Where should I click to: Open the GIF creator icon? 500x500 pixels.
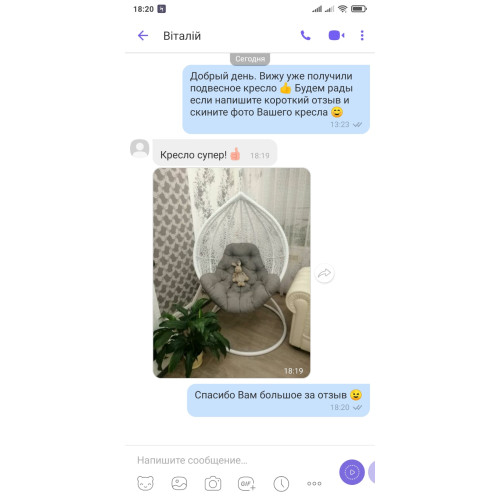coord(247,484)
